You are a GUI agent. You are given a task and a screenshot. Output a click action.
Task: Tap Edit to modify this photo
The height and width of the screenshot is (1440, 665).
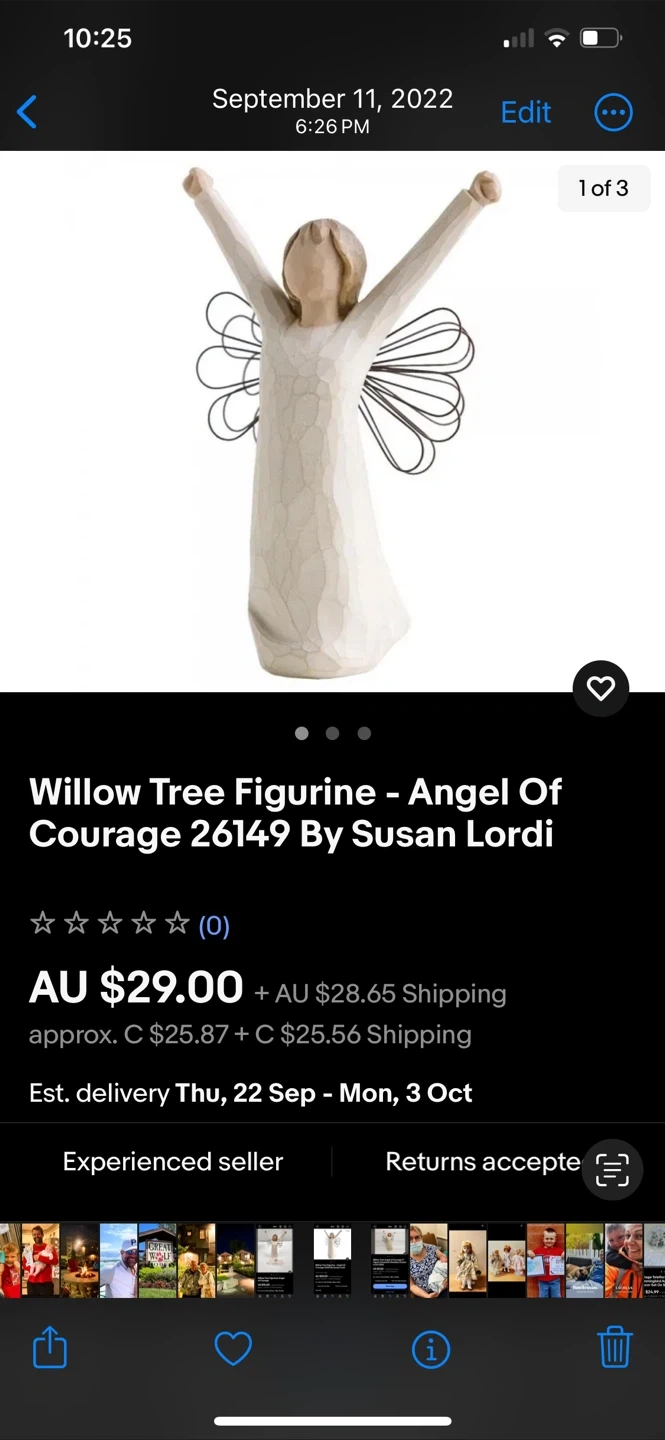(x=525, y=112)
